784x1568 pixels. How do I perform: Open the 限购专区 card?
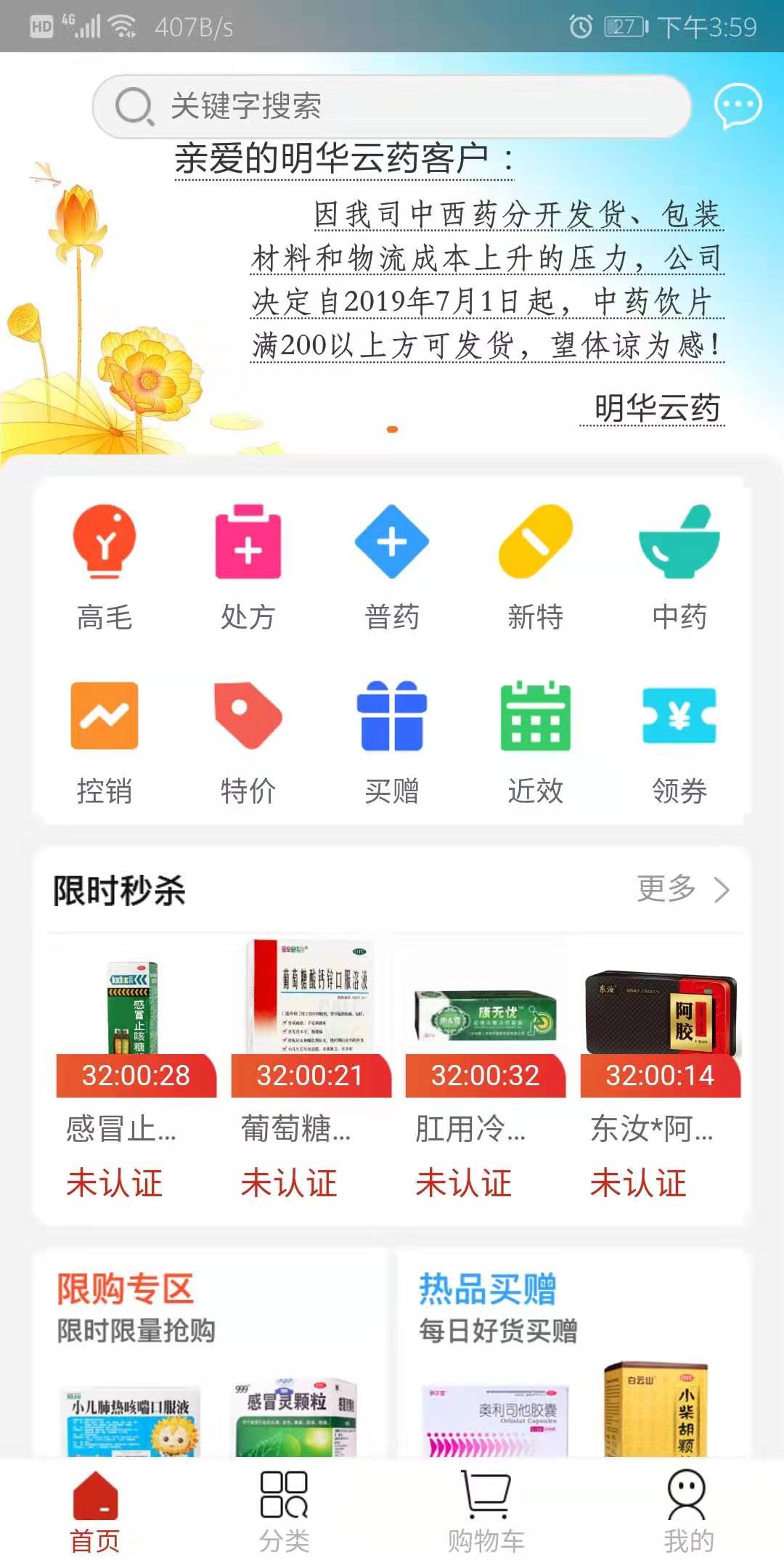click(x=211, y=1350)
